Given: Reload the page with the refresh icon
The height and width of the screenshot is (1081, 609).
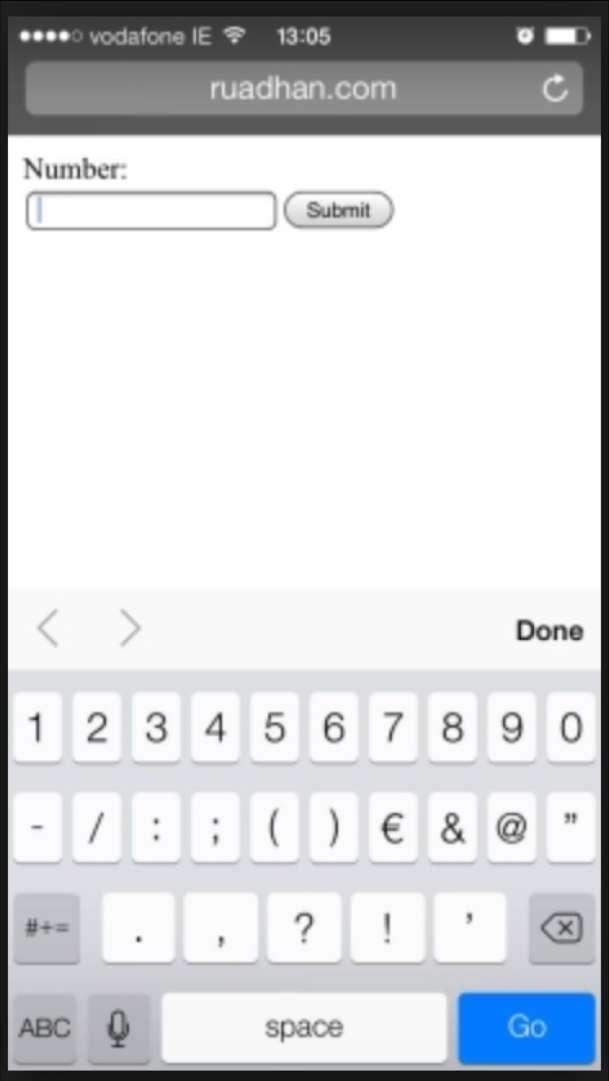Looking at the screenshot, I should 555,89.
